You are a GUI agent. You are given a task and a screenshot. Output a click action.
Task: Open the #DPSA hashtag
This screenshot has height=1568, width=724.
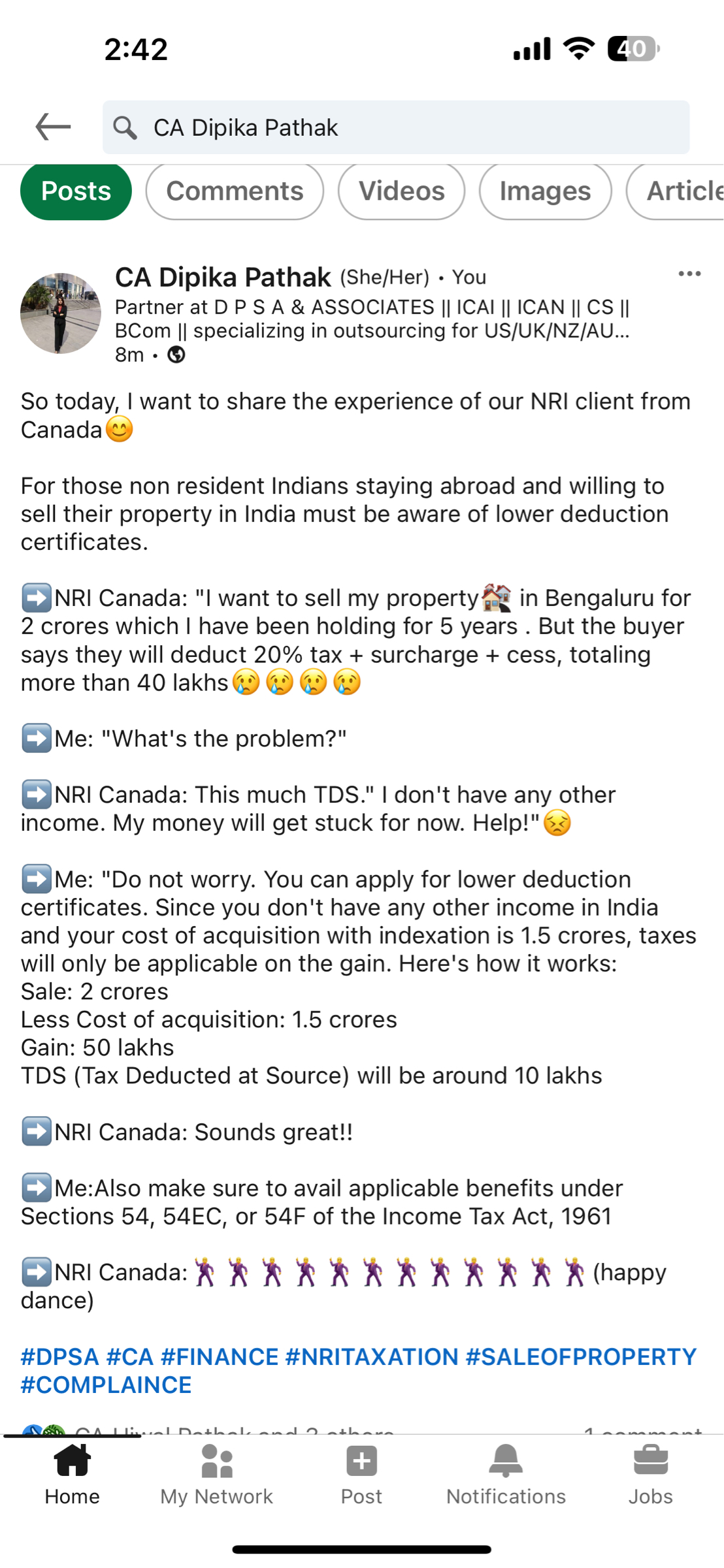coord(59,1357)
